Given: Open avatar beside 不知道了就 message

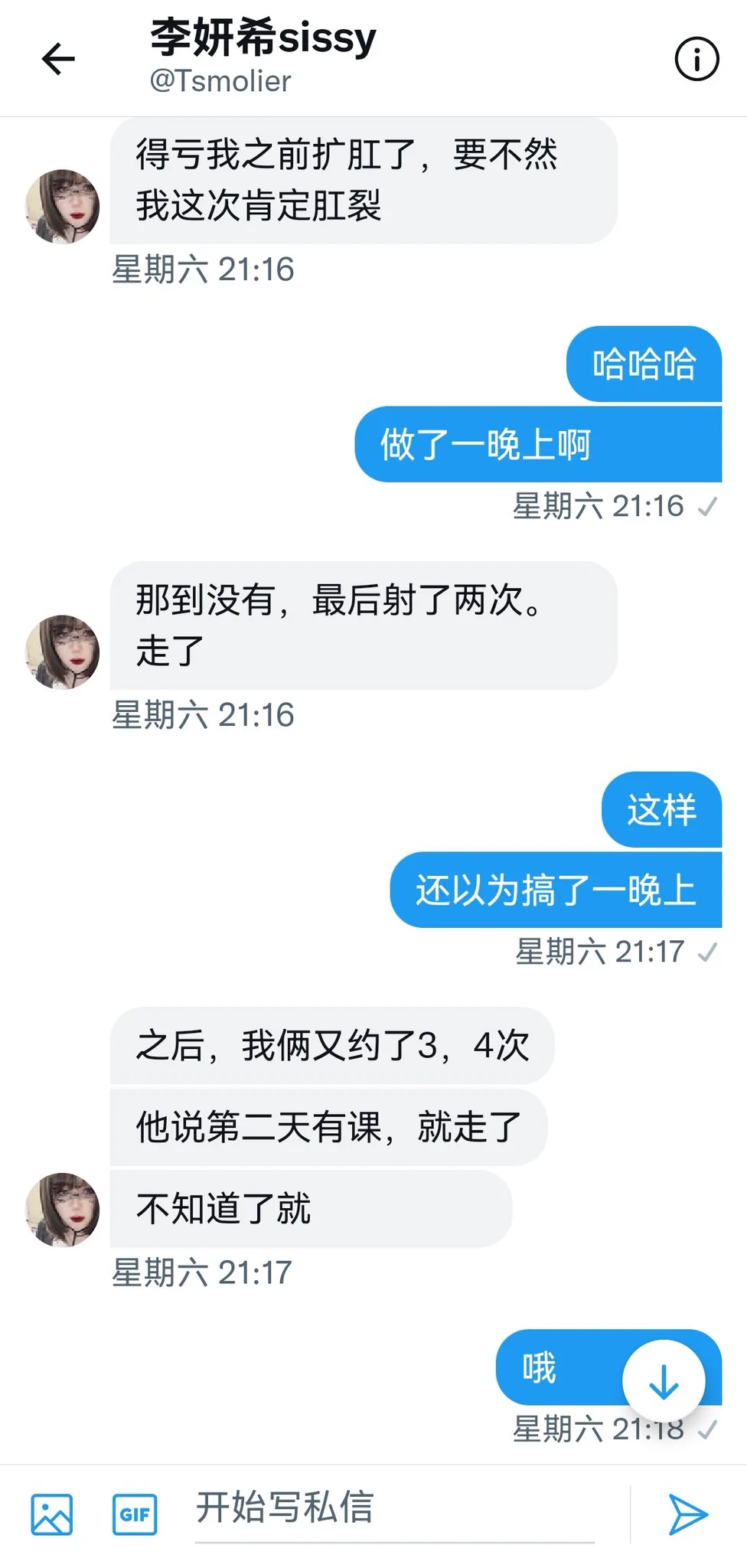Looking at the screenshot, I should click(63, 1209).
